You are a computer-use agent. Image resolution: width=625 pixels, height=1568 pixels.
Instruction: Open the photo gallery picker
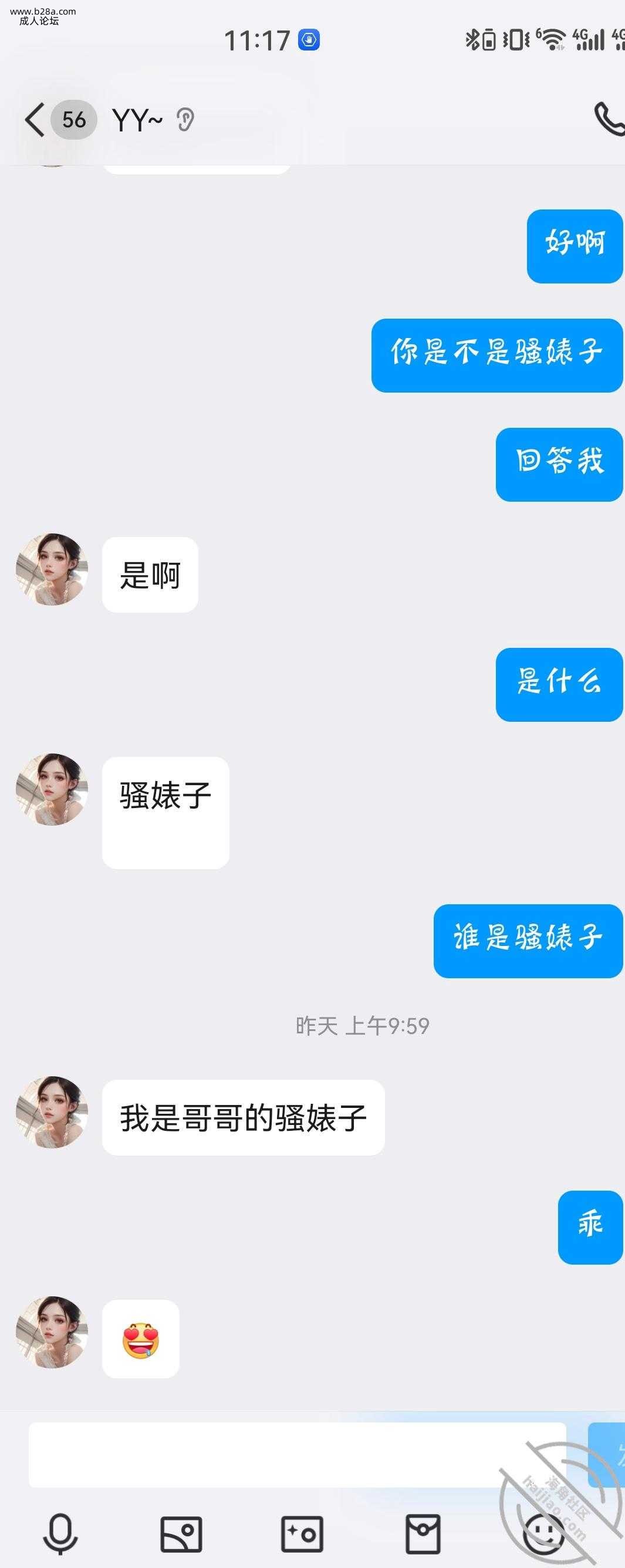(181, 1533)
